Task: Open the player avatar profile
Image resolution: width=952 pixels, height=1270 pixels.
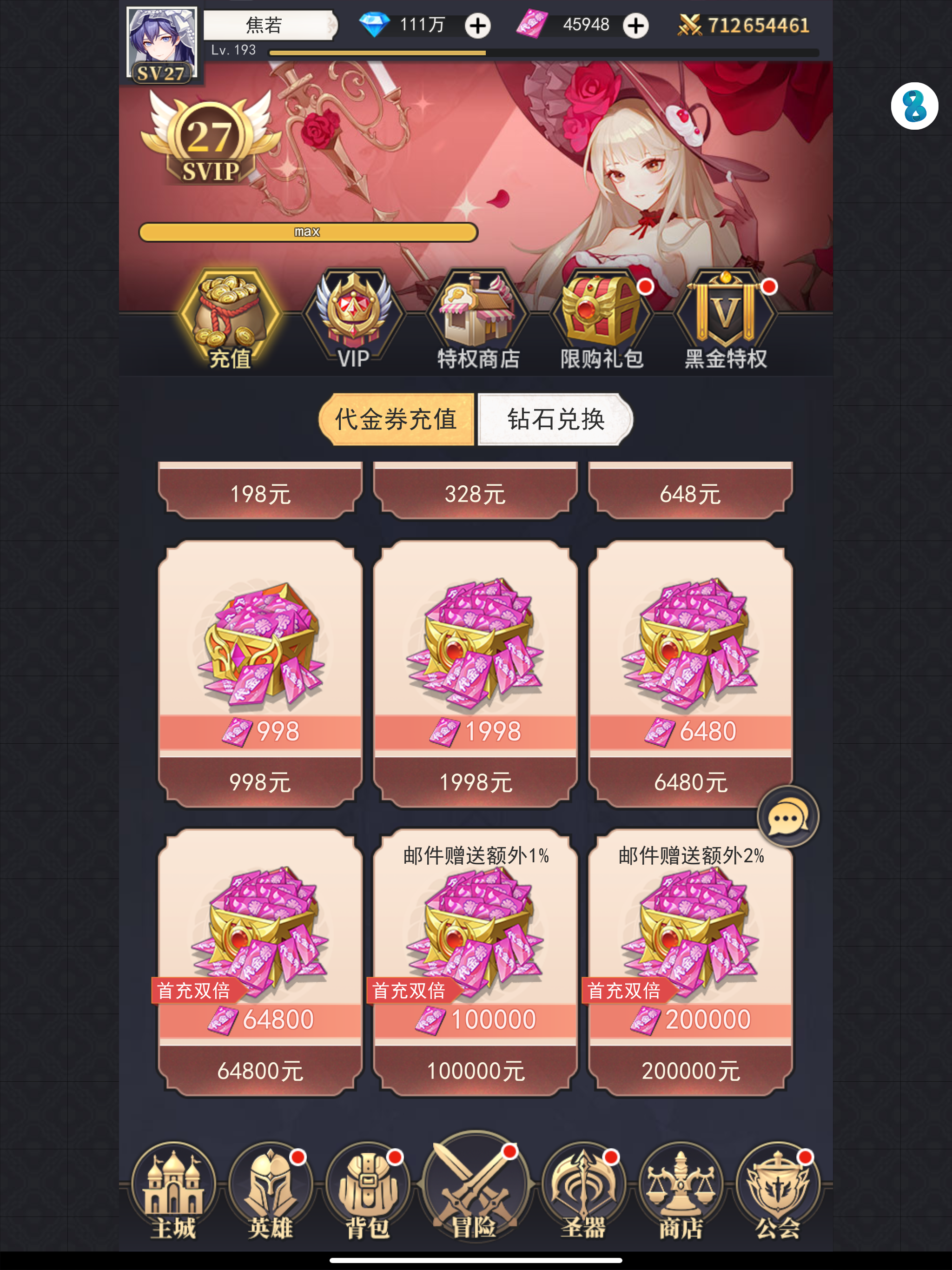Action: pyautogui.click(x=161, y=43)
